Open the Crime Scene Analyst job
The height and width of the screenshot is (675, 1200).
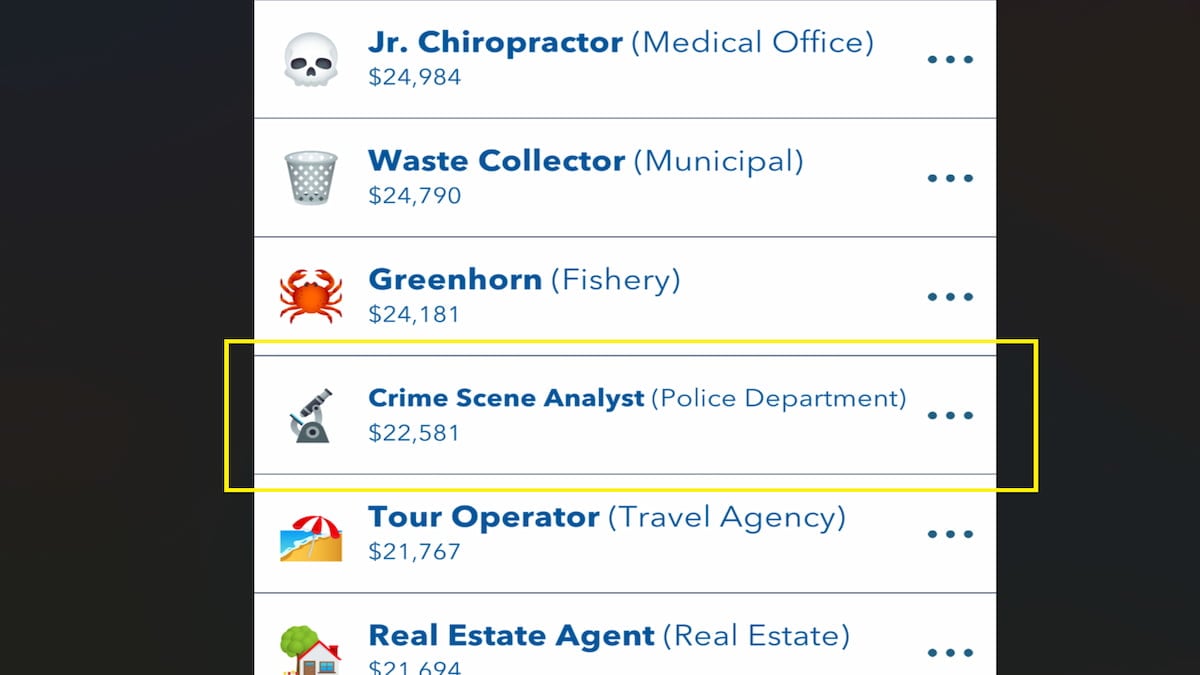[636, 413]
